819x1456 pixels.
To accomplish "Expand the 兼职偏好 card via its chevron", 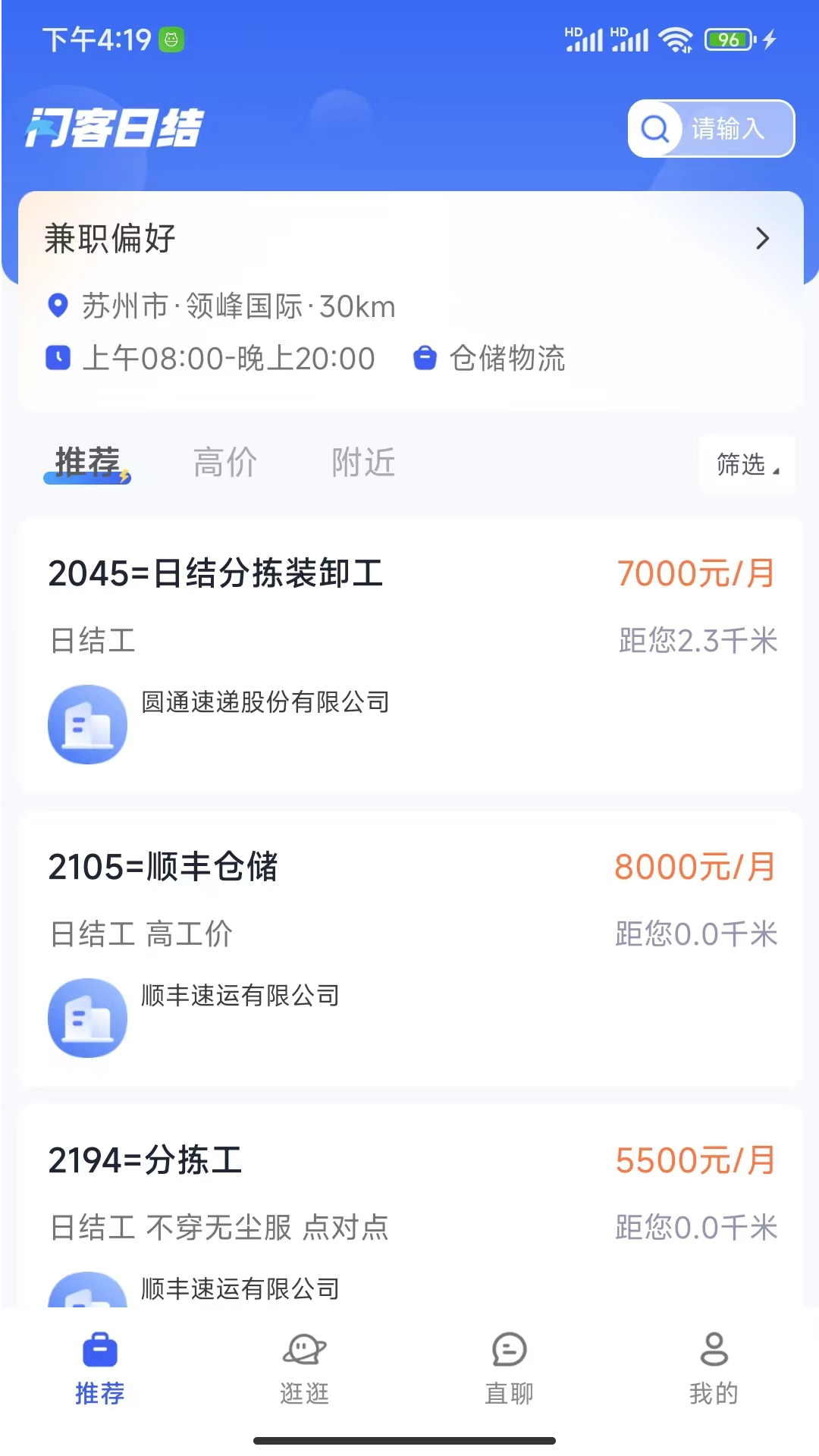I will pos(764,239).
